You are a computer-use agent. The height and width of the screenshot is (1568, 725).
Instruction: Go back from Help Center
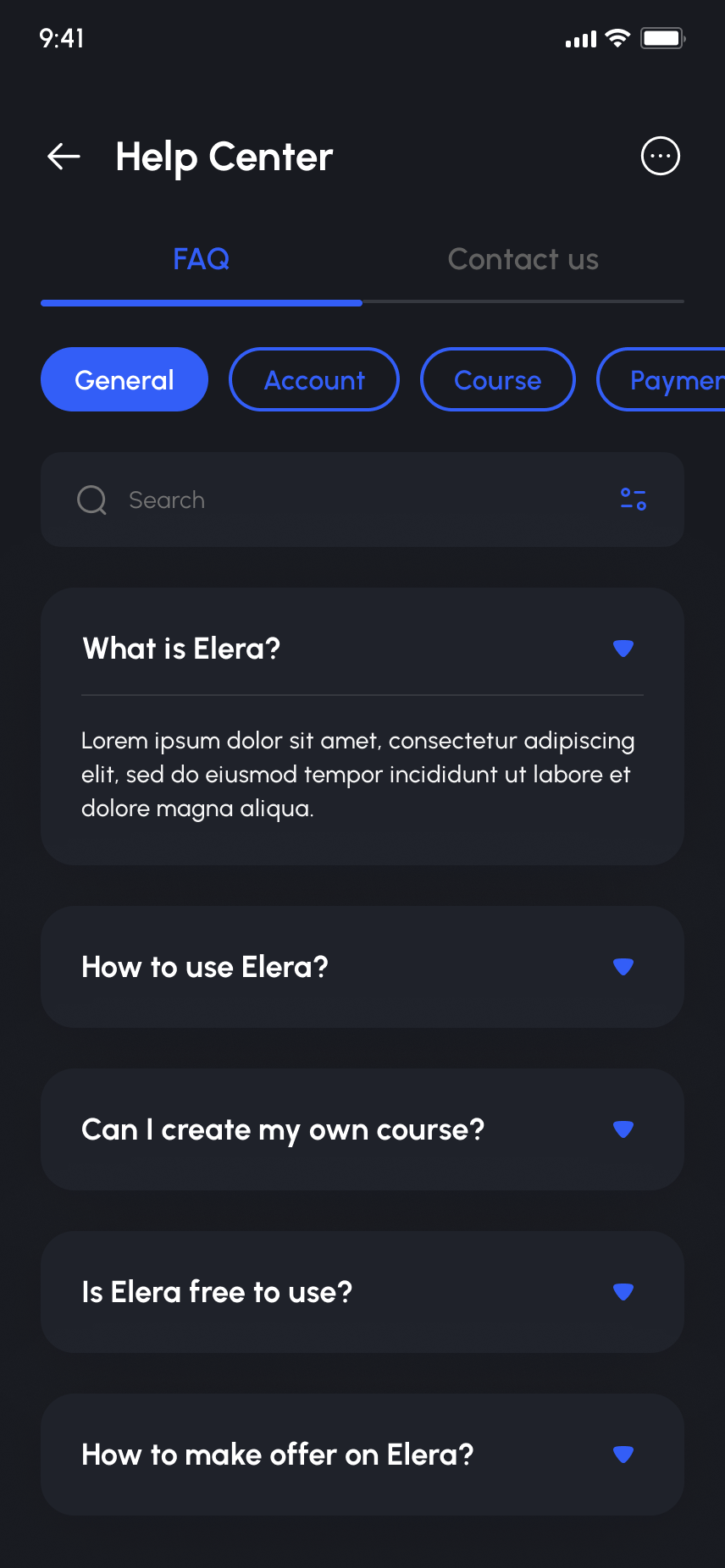coord(64,157)
